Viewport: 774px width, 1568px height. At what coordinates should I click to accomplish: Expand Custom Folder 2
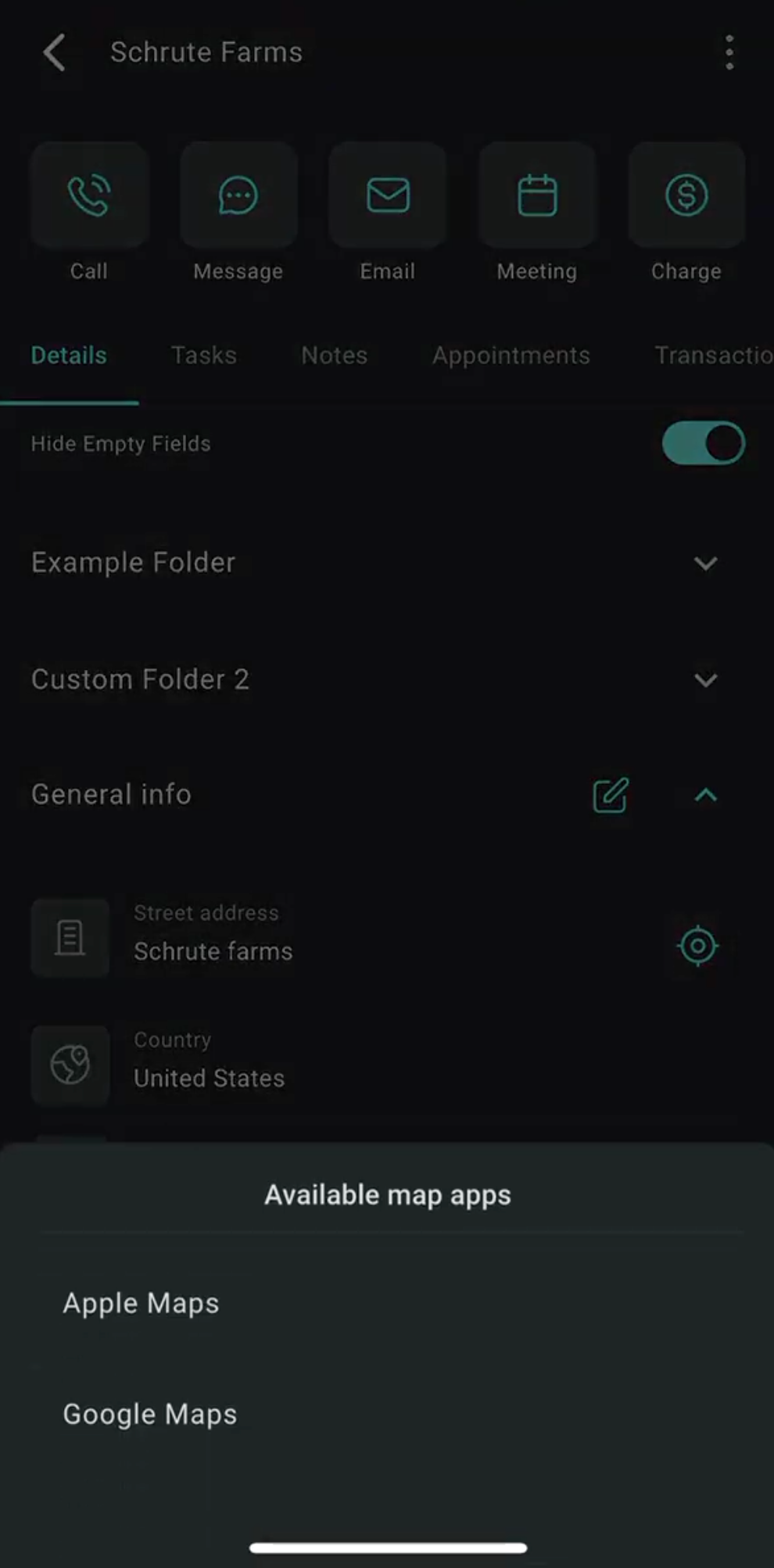pyautogui.click(x=705, y=679)
